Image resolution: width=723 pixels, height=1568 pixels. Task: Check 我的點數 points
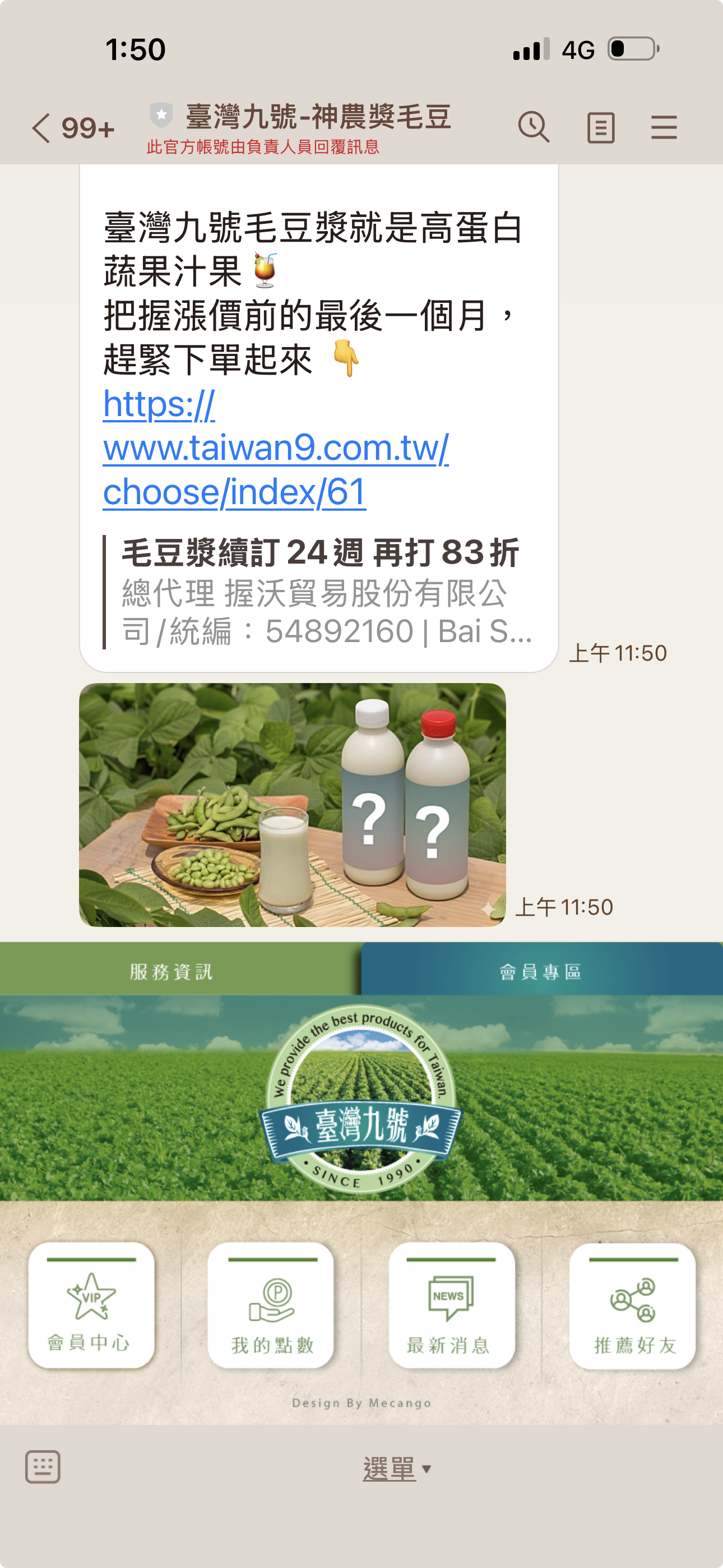(x=271, y=1306)
